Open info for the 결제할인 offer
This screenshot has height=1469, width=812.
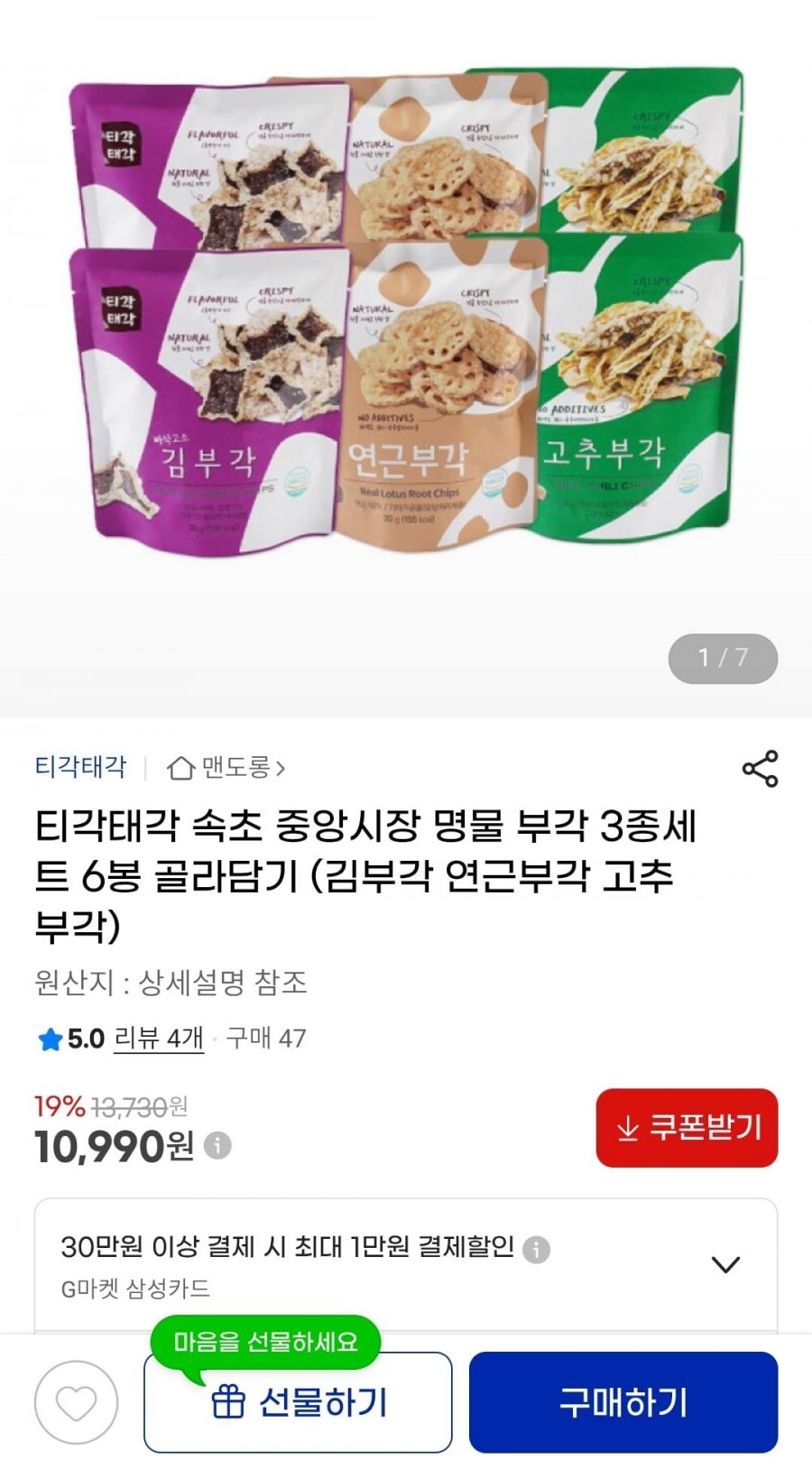537,1250
